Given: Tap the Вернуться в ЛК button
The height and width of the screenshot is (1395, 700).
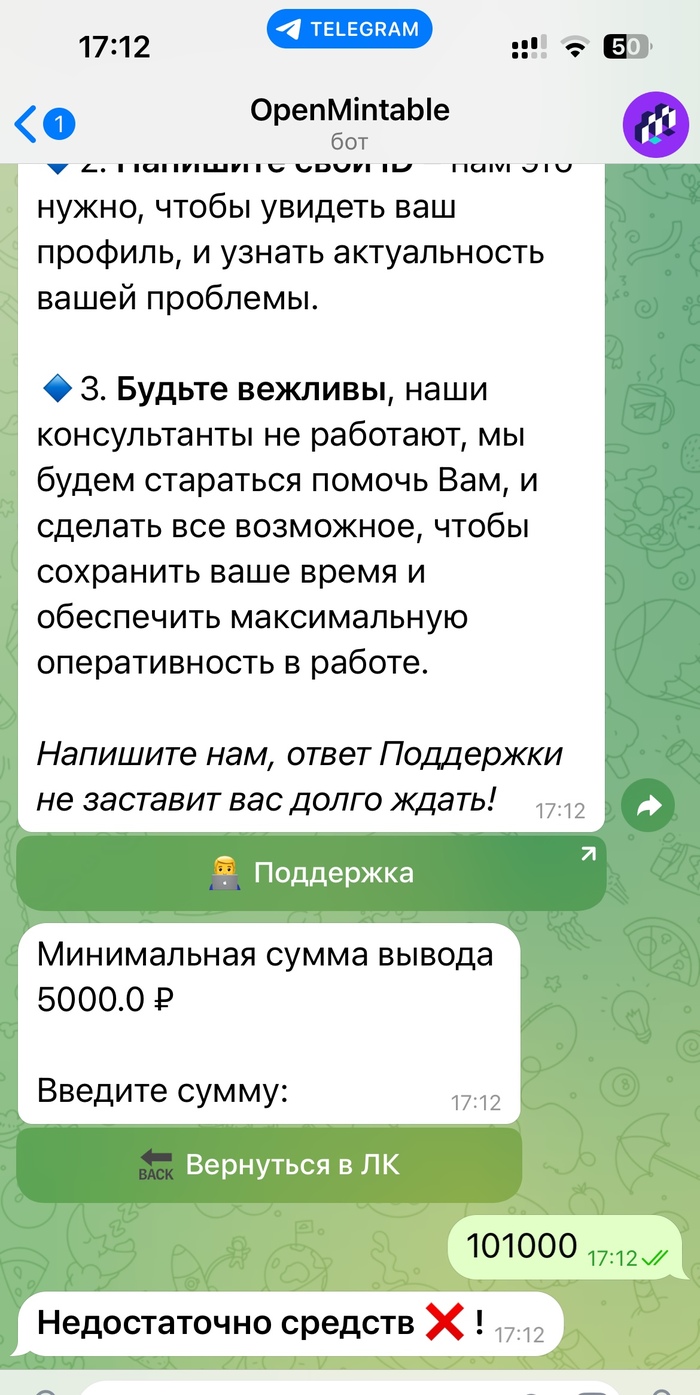Looking at the screenshot, I should pyautogui.click(x=269, y=1165).
